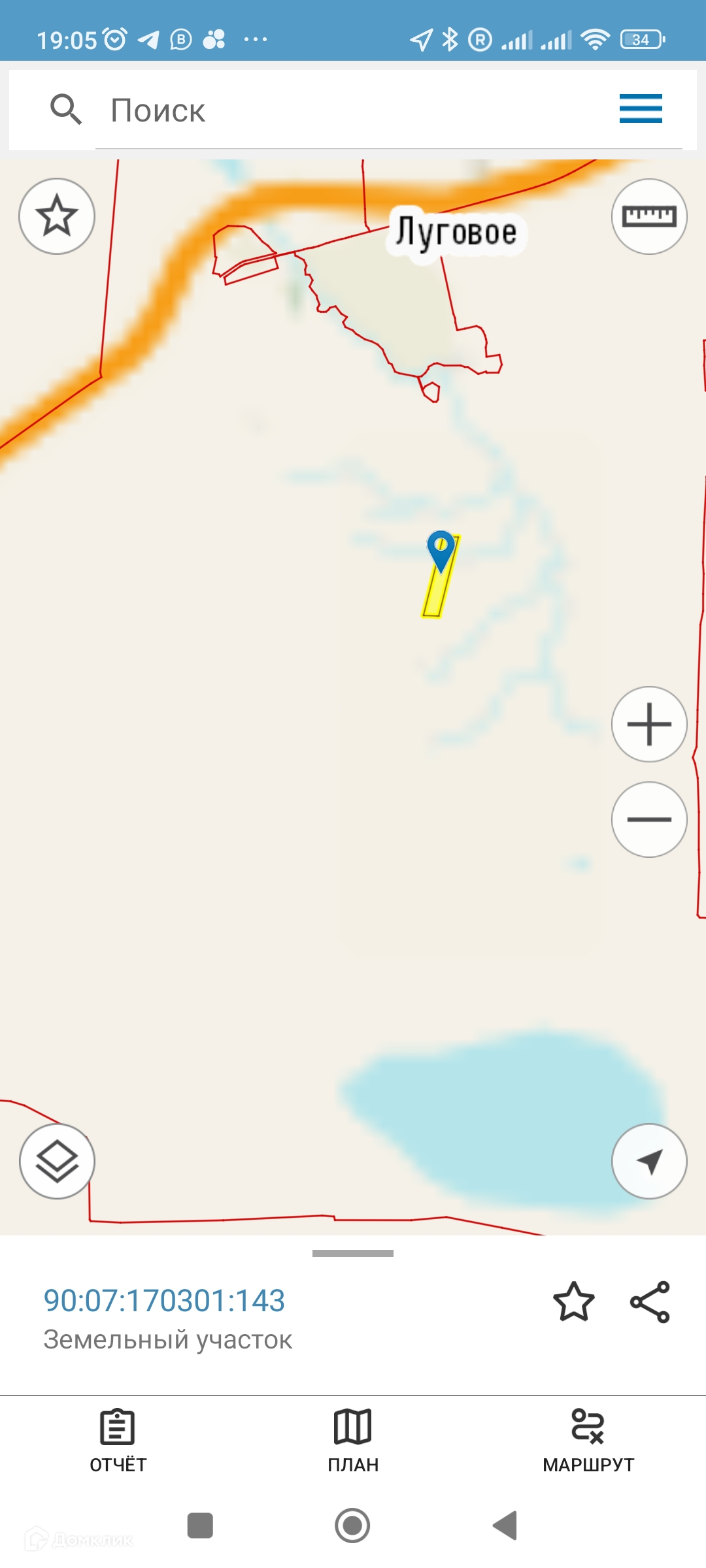Select the blue map pin marker

(x=441, y=549)
